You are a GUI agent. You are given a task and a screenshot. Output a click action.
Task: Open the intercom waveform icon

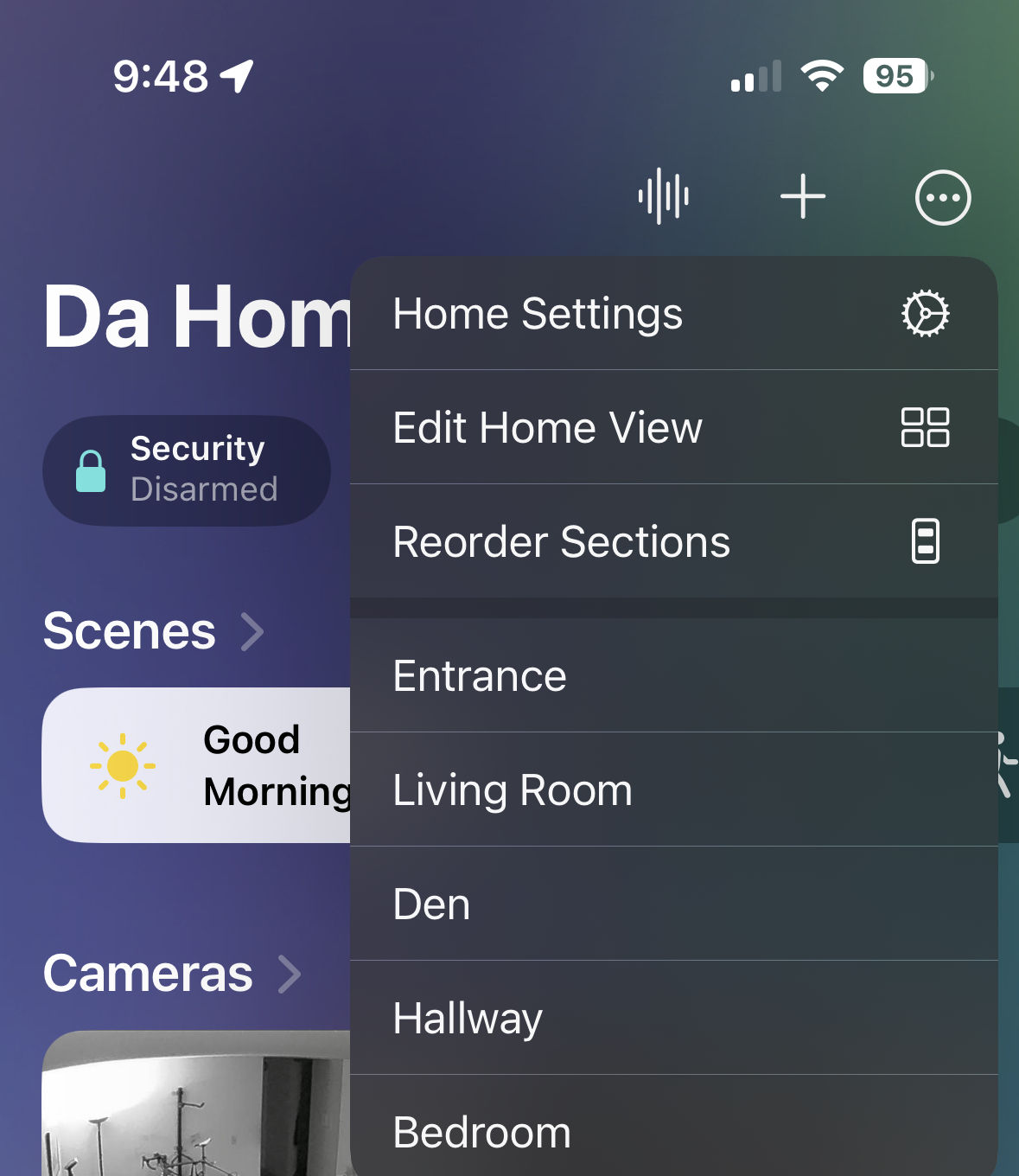tap(664, 196)
